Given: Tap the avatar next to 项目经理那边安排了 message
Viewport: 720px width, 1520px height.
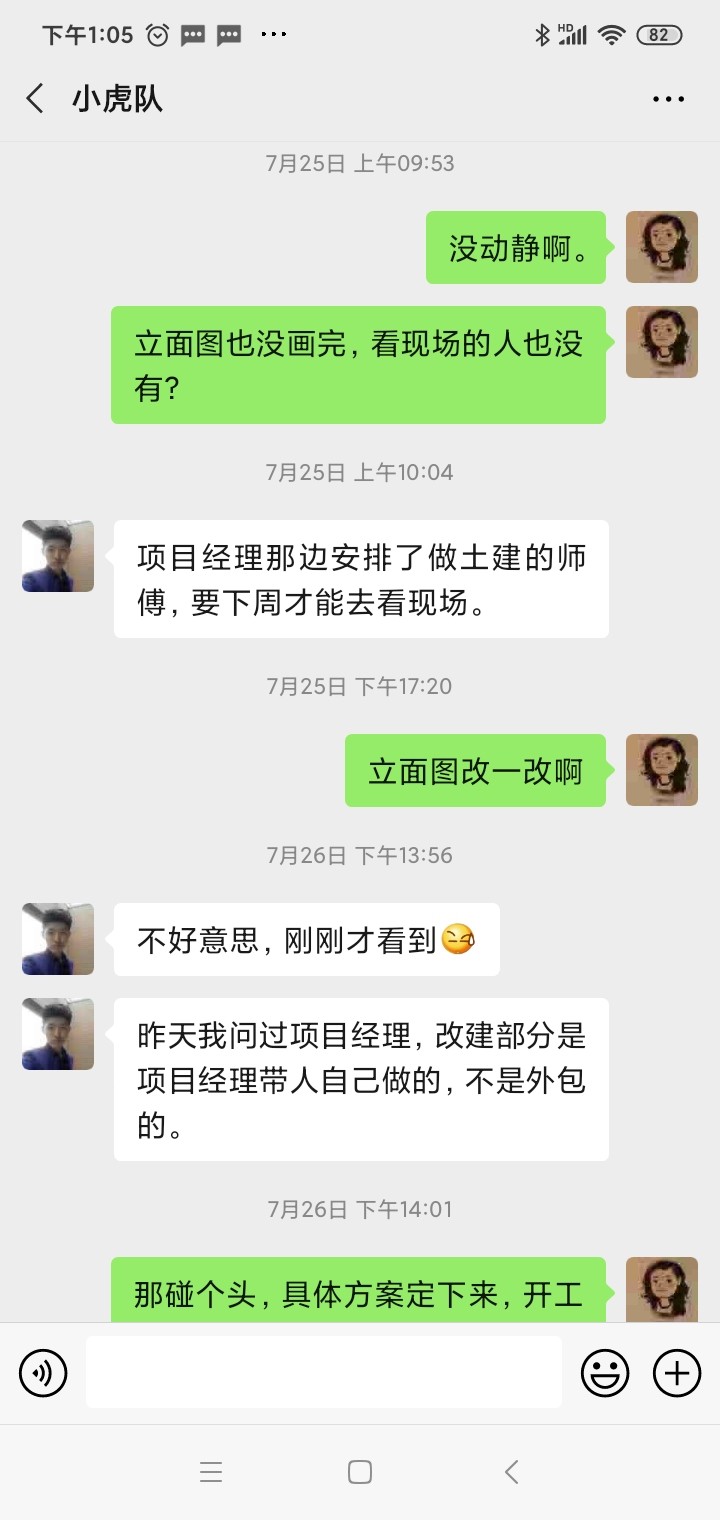Looking at the screenshot, I should point(58,556).
